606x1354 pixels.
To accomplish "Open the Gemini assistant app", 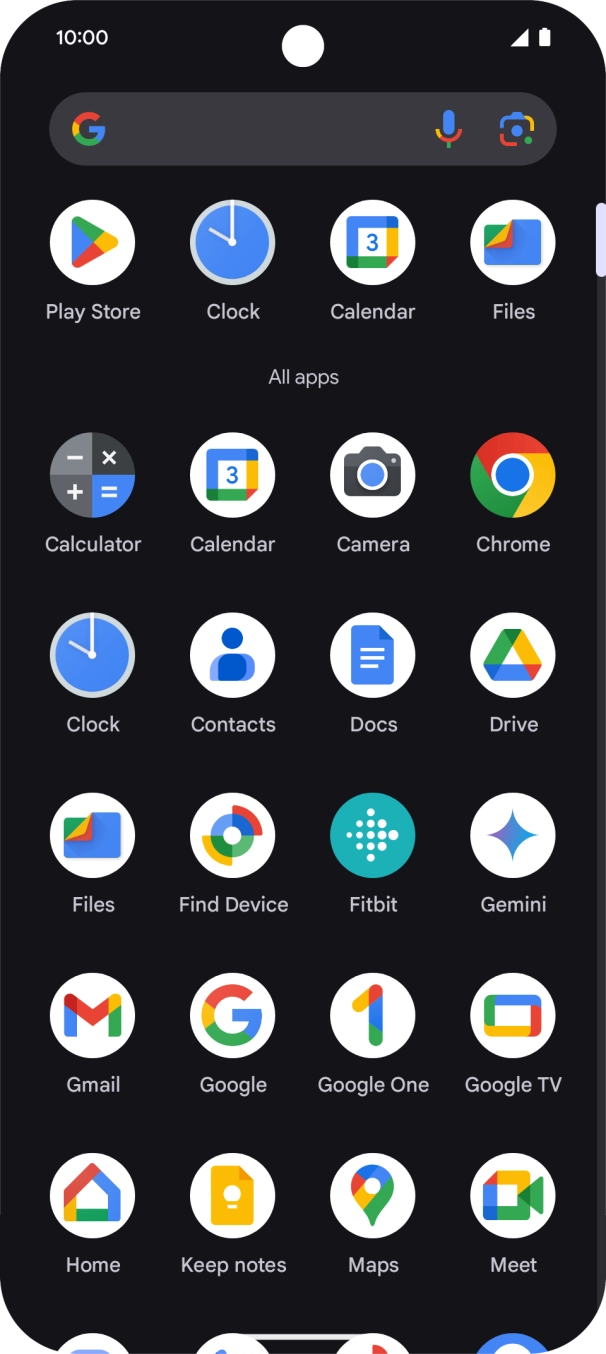I will click(x=513, y=836).
